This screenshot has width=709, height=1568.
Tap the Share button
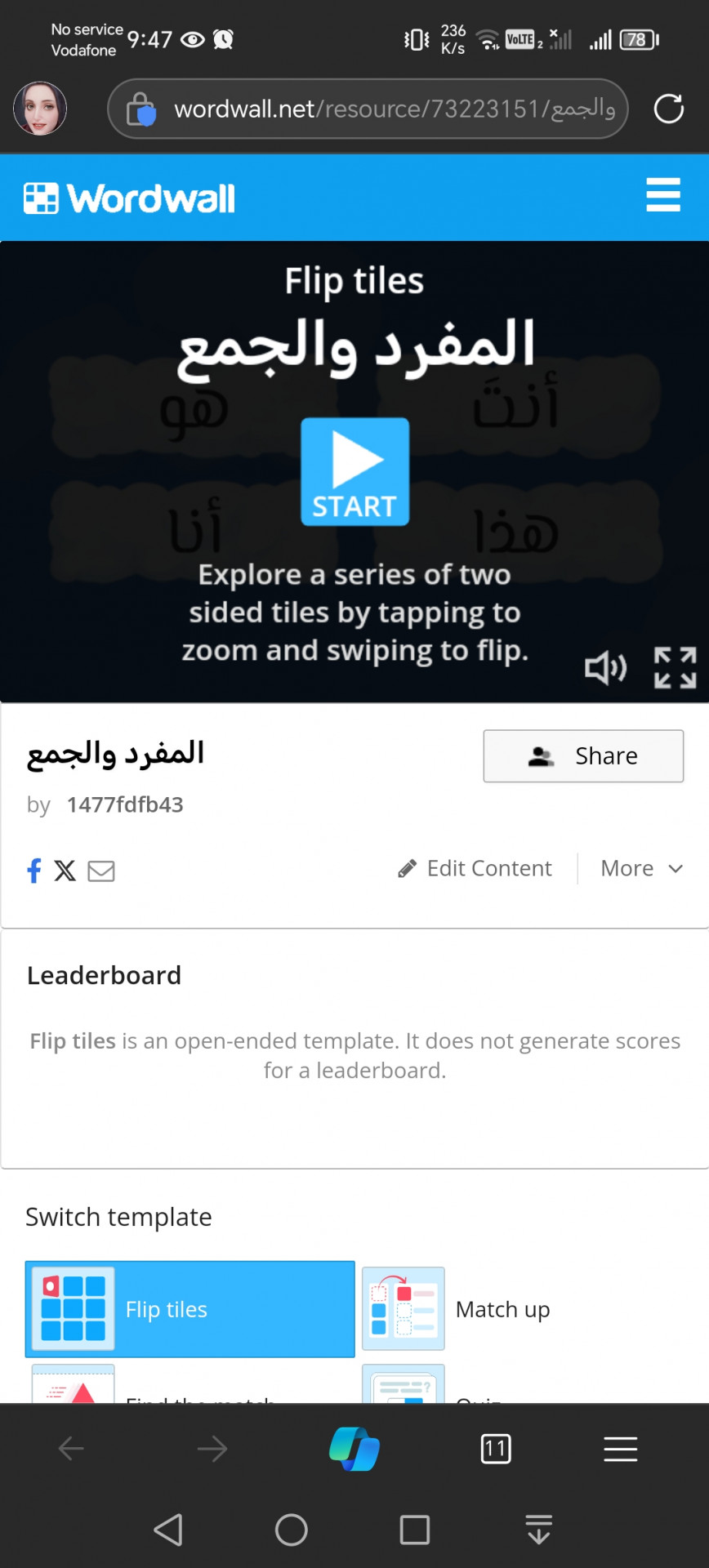(583, 756)
